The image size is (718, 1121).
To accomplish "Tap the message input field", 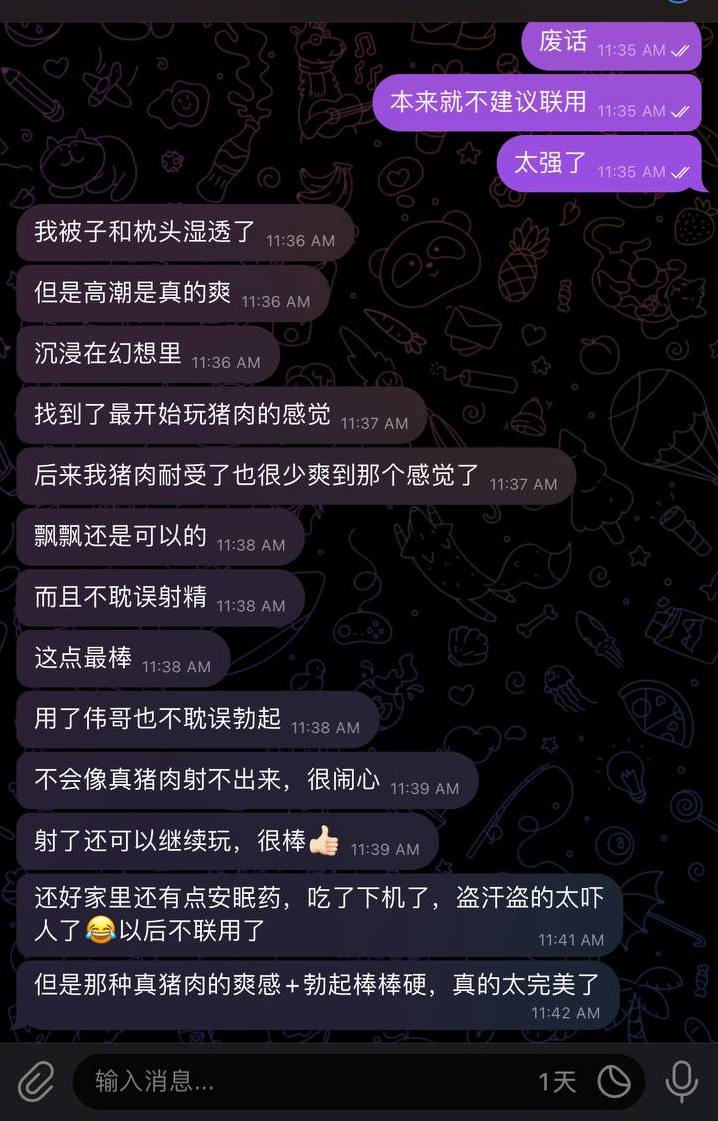I will [x=300, y=1081].
